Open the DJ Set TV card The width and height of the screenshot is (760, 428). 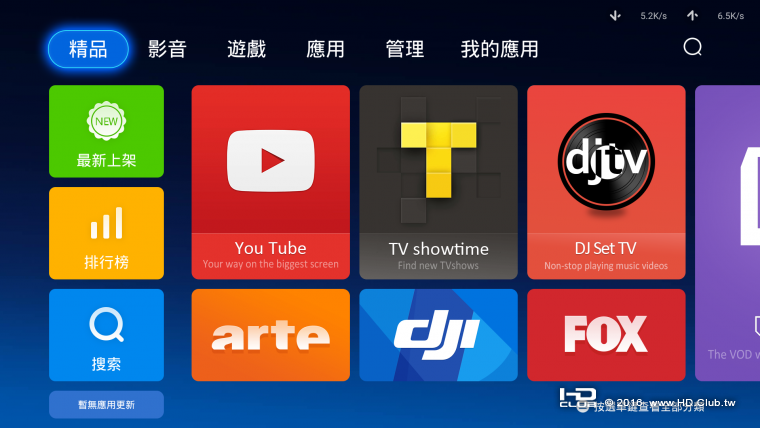point(606,182)
